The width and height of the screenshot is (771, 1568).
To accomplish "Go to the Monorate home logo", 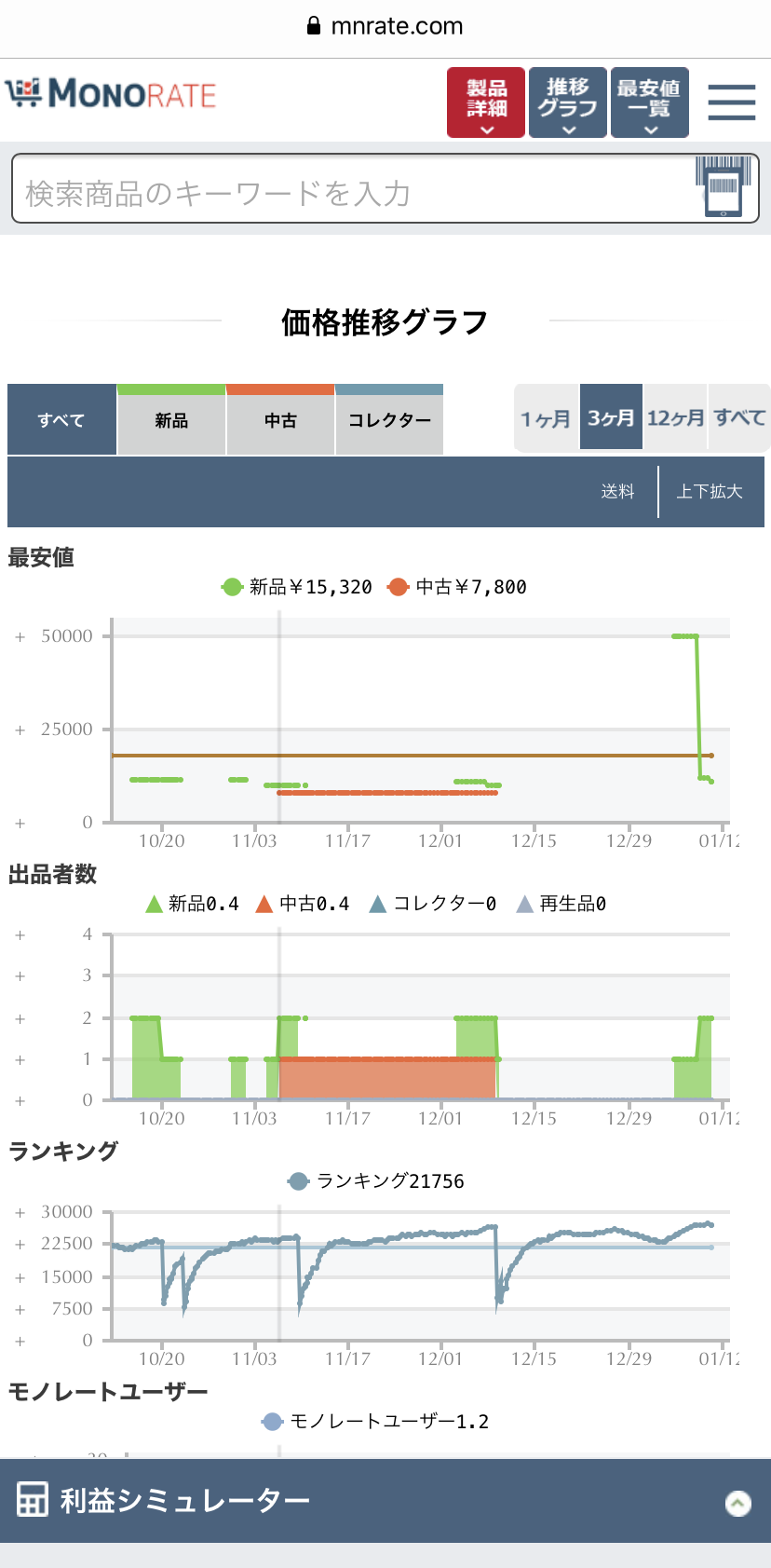I will click(x=112, y=93).
